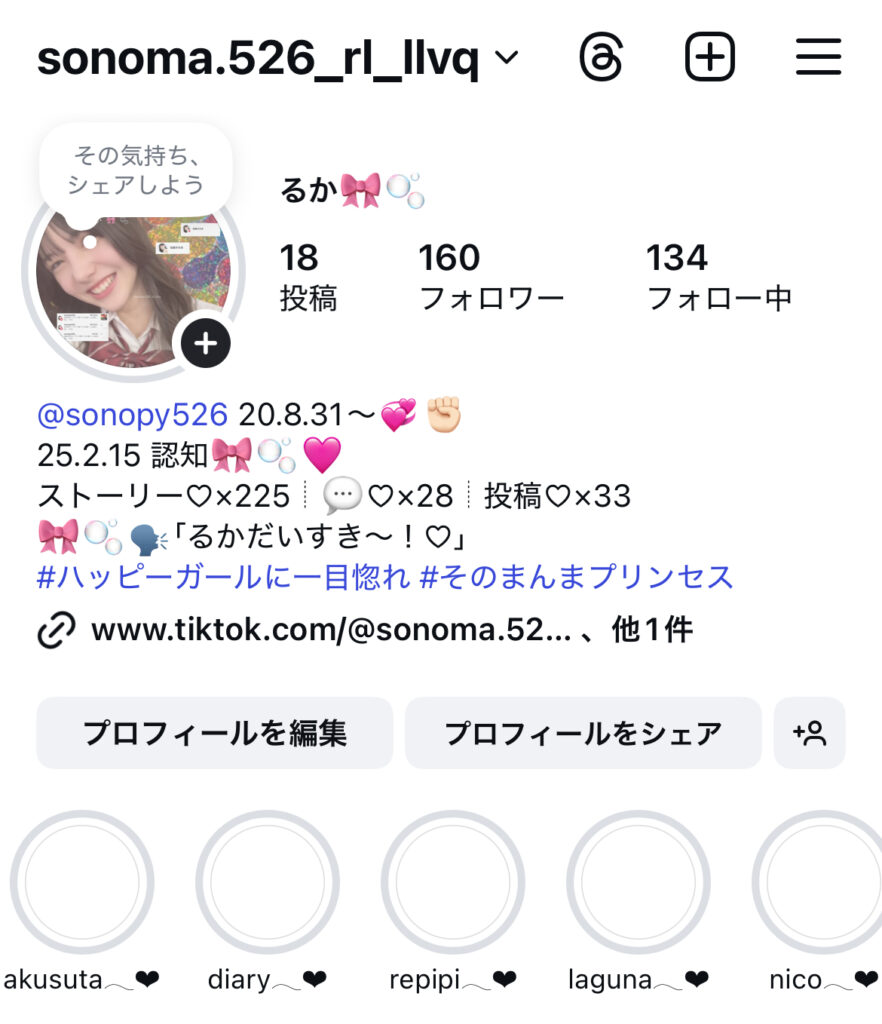Image resolution: width=882 pixels, height=1024 pixels.
Task: Open the @sonopy526 mention link
Action: pyautogui.click(x=133, y=414)
